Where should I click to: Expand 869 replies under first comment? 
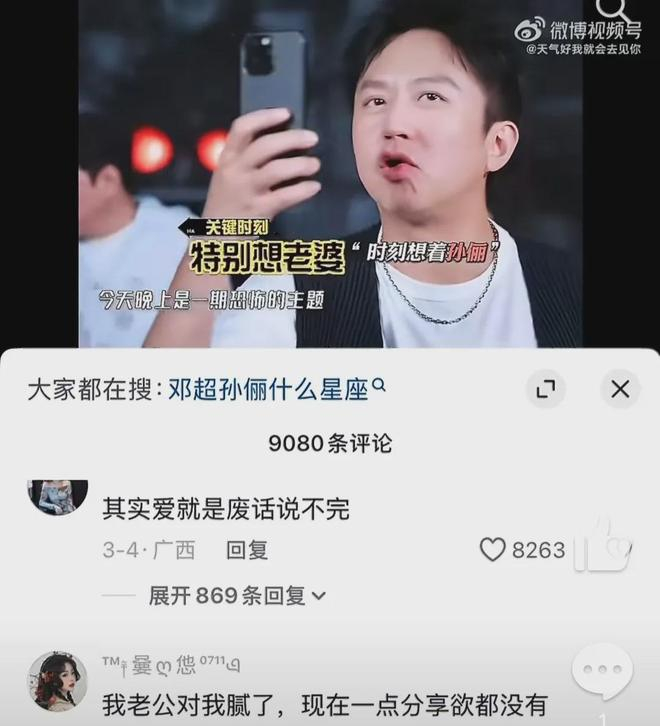tap(236, 595)
